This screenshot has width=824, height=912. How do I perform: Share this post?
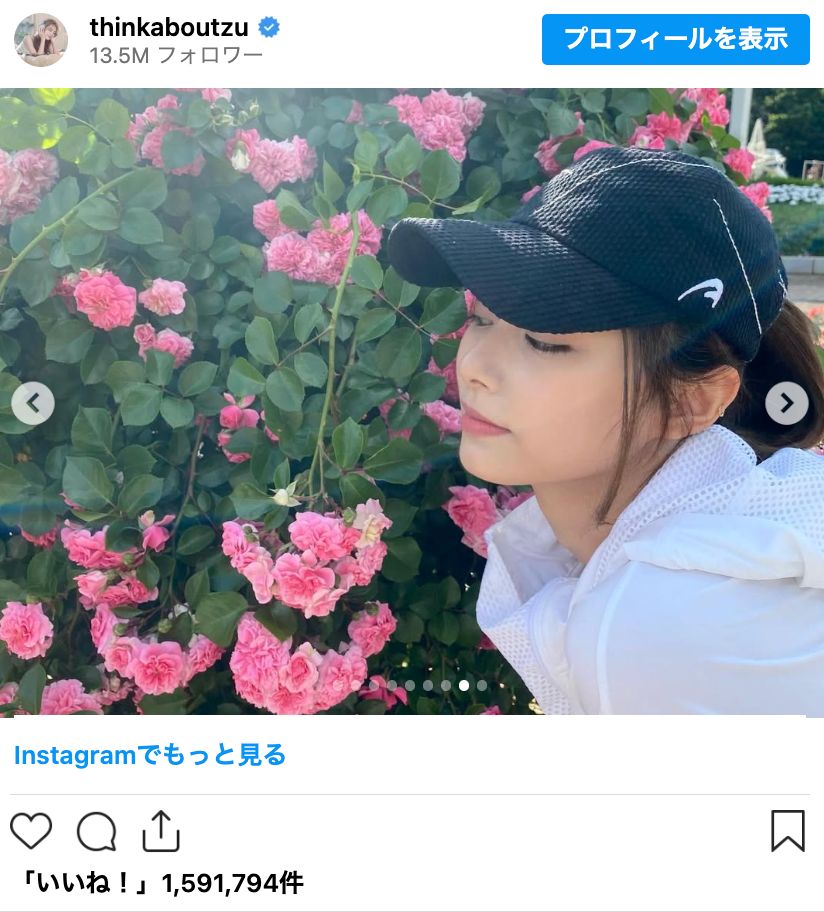(160, 831)
